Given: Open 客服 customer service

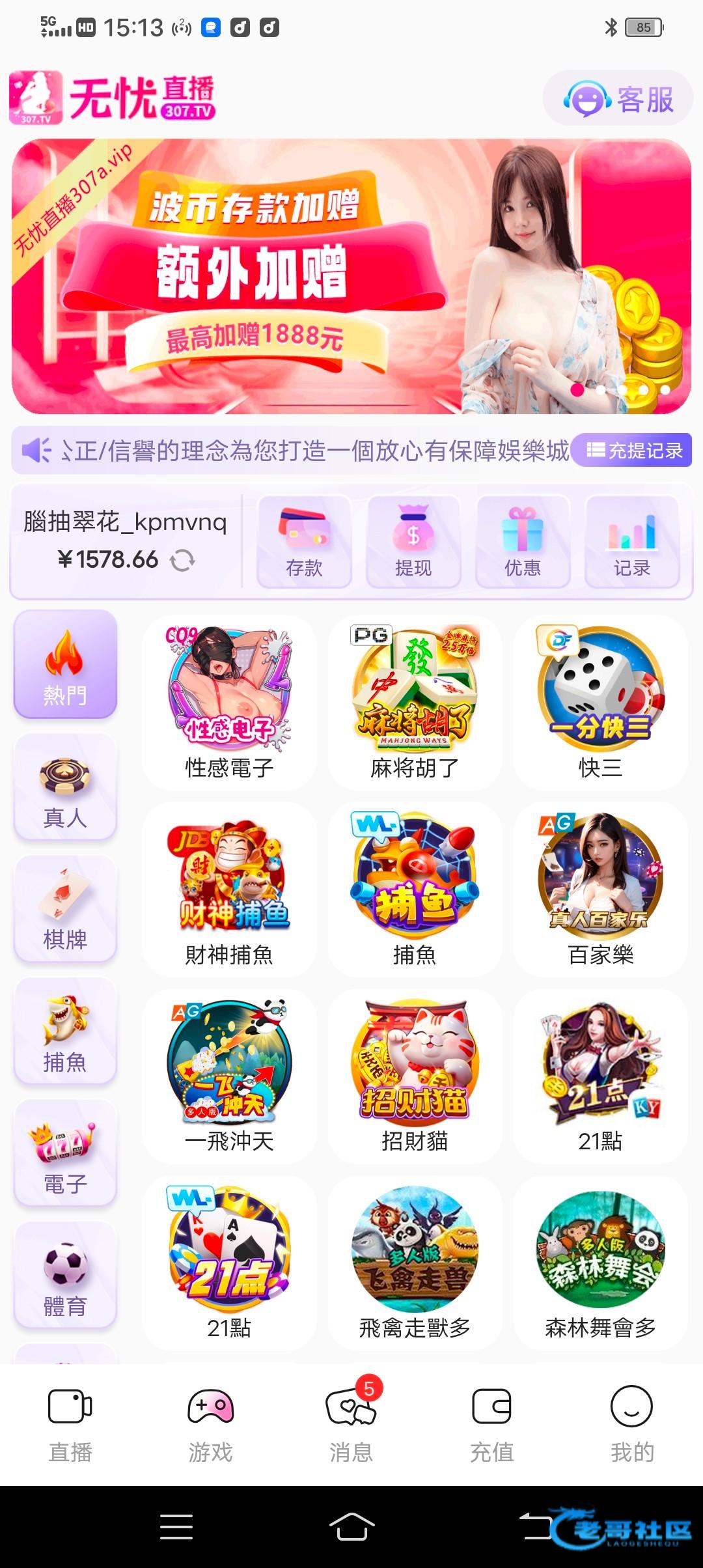Looking at the screenshot, I should click(618, 99).
